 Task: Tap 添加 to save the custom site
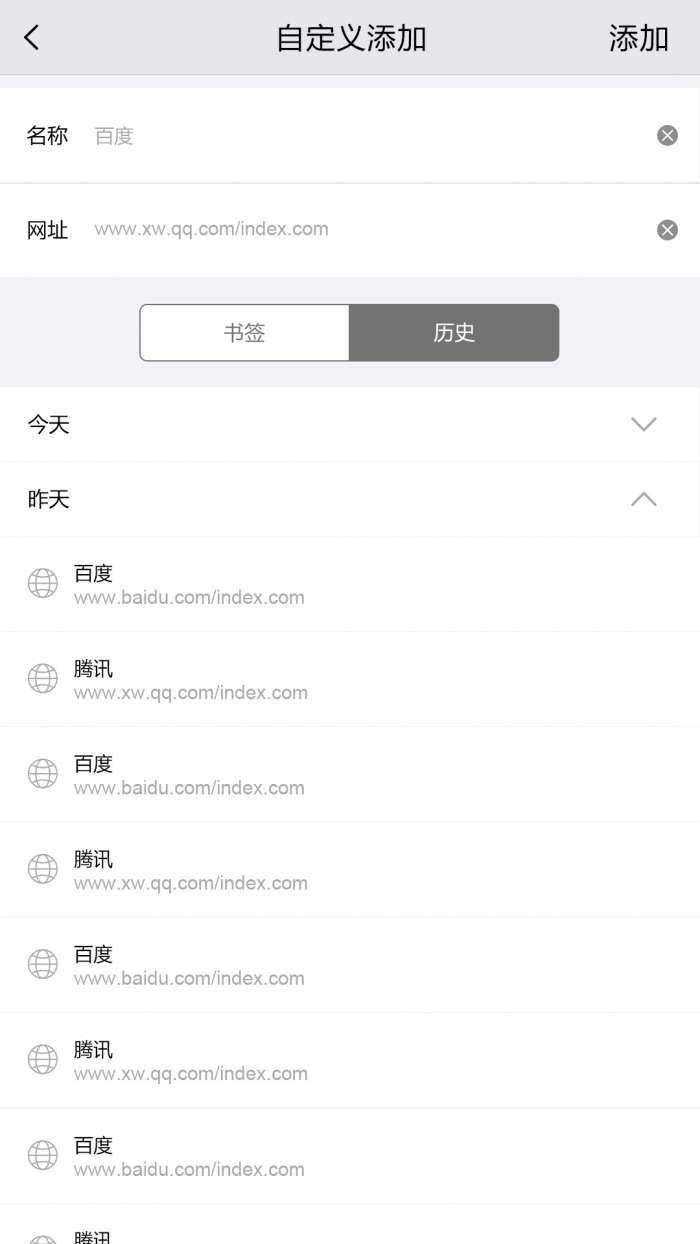[638, 38]
